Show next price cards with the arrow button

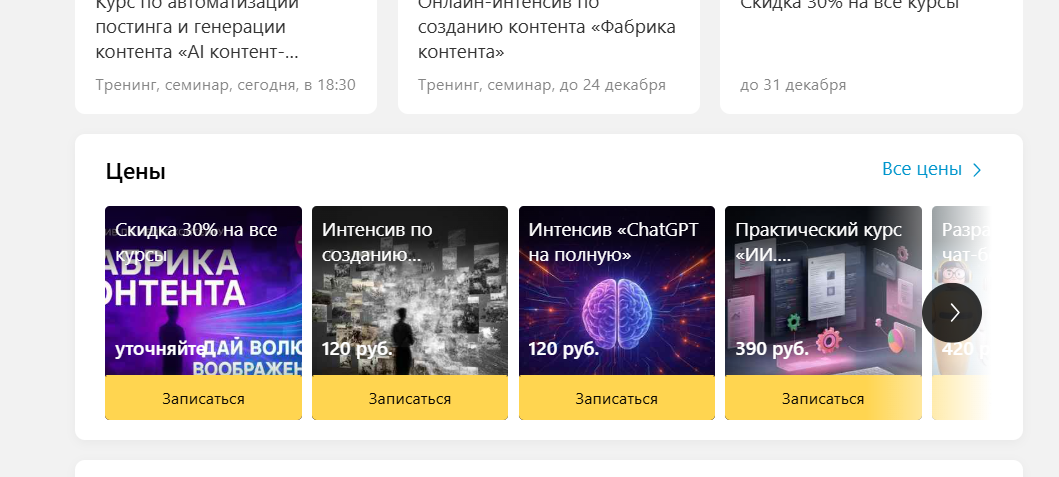(951, 312)
